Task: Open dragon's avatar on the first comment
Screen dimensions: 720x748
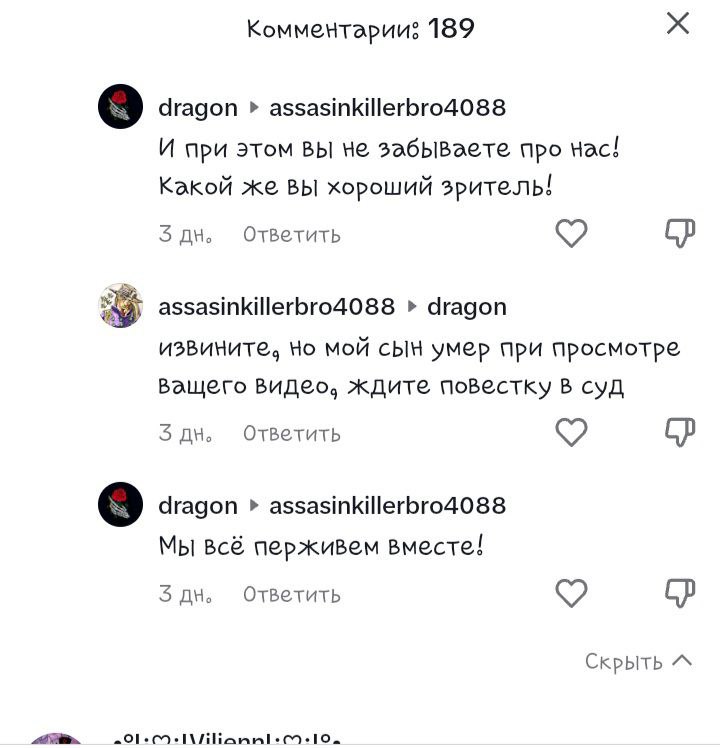Action: click(121, 106)
